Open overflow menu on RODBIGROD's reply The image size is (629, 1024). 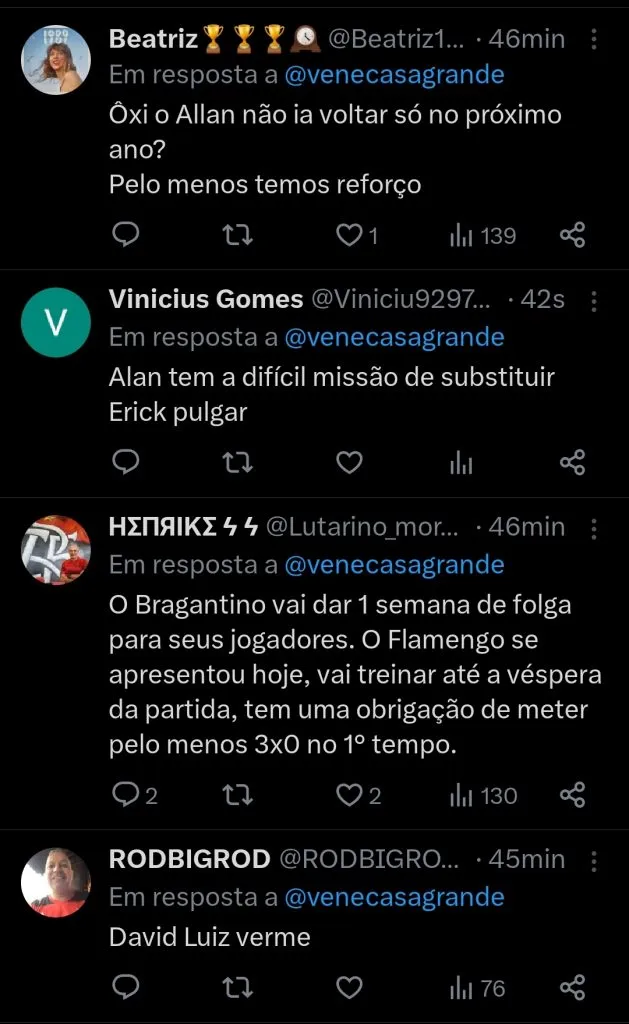595,860
